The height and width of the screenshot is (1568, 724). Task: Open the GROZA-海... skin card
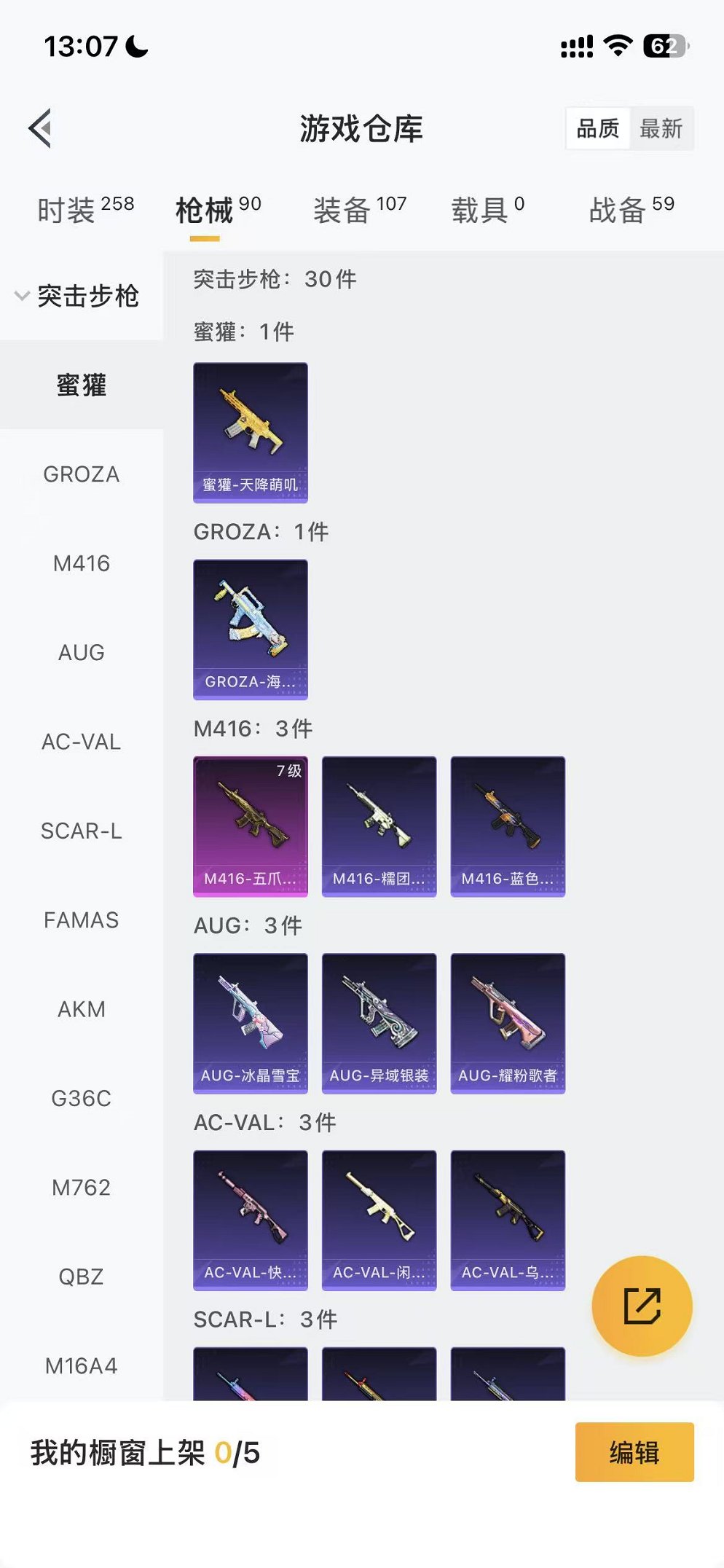click(250, 629)
